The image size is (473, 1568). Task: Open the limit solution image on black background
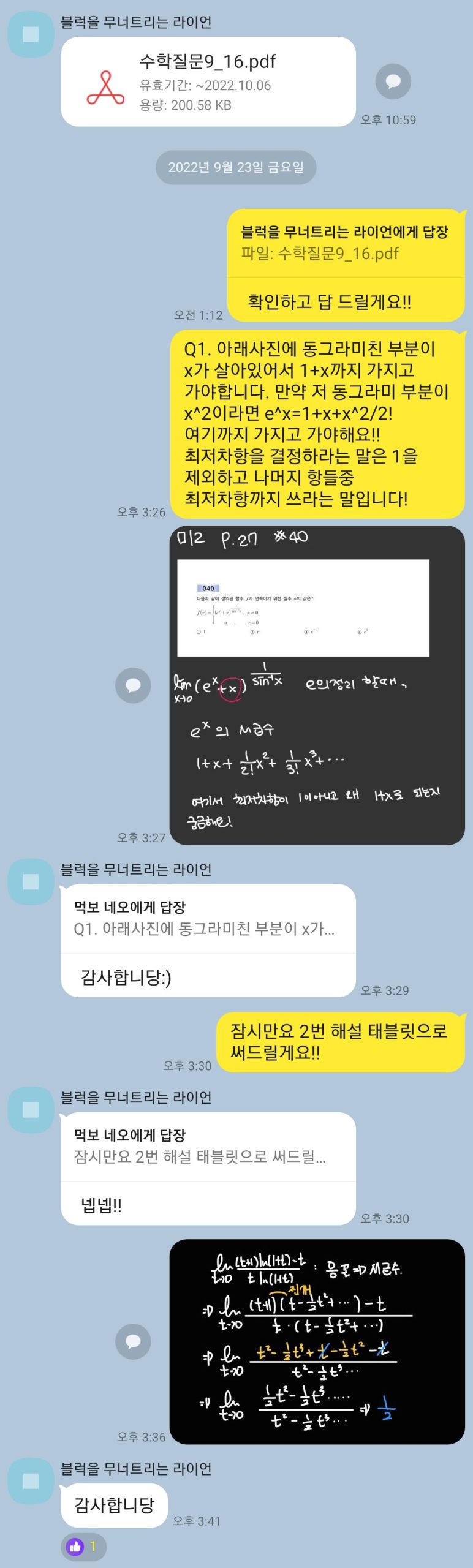317,1341
